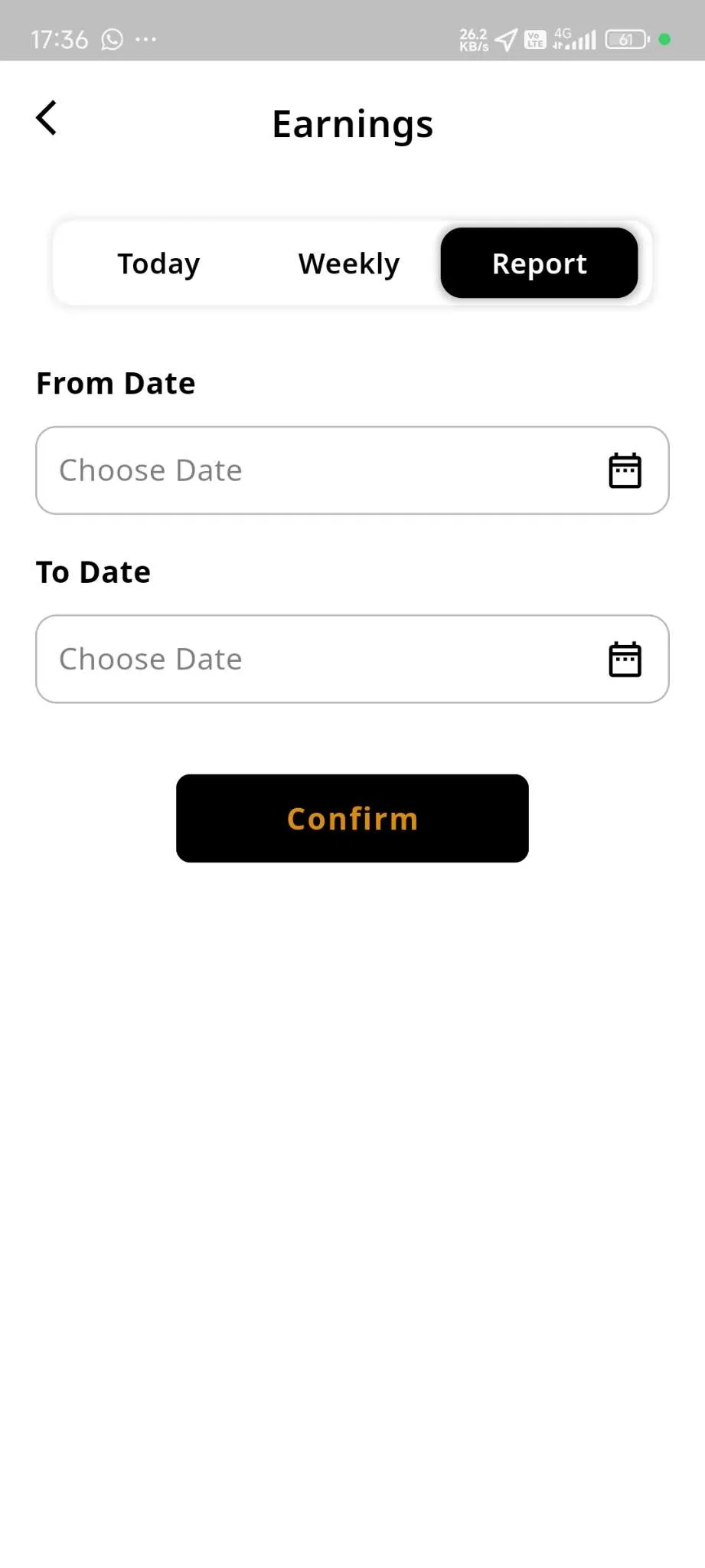Tap the green dot privacy indicator

(x=663, y=39)
